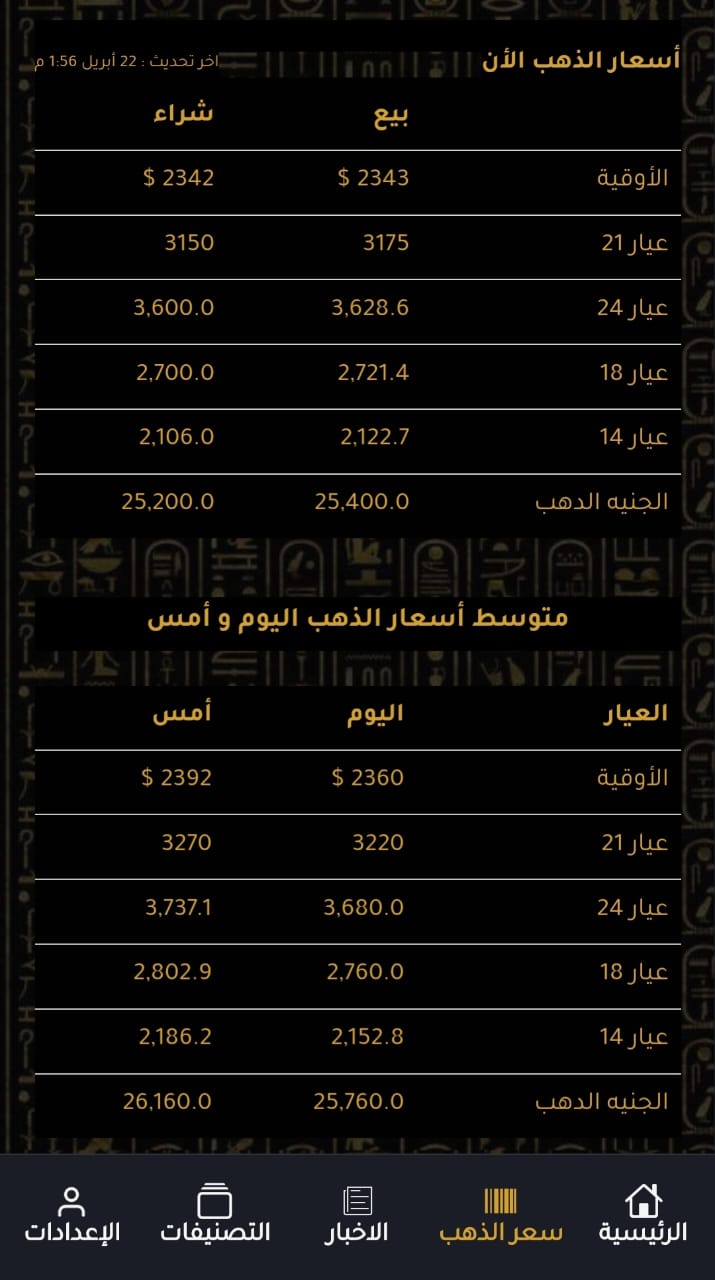Open the الإعدادات settings tab
Screen dimensions: 715x1280
[72, 1214]
